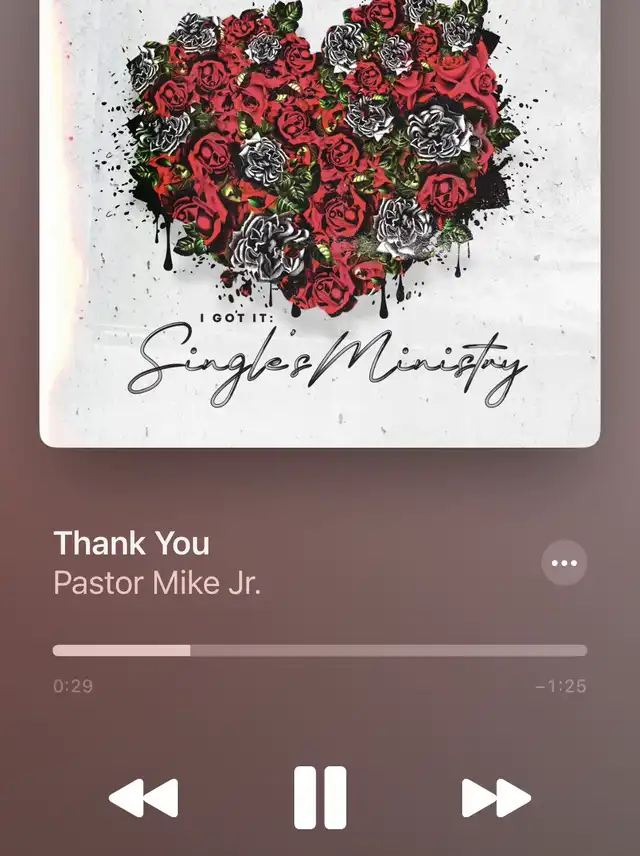Image resolution: width=640 pixels, height=856 pixels.
Task: Pause the song Thank You
Action: [x=320, y=797]
